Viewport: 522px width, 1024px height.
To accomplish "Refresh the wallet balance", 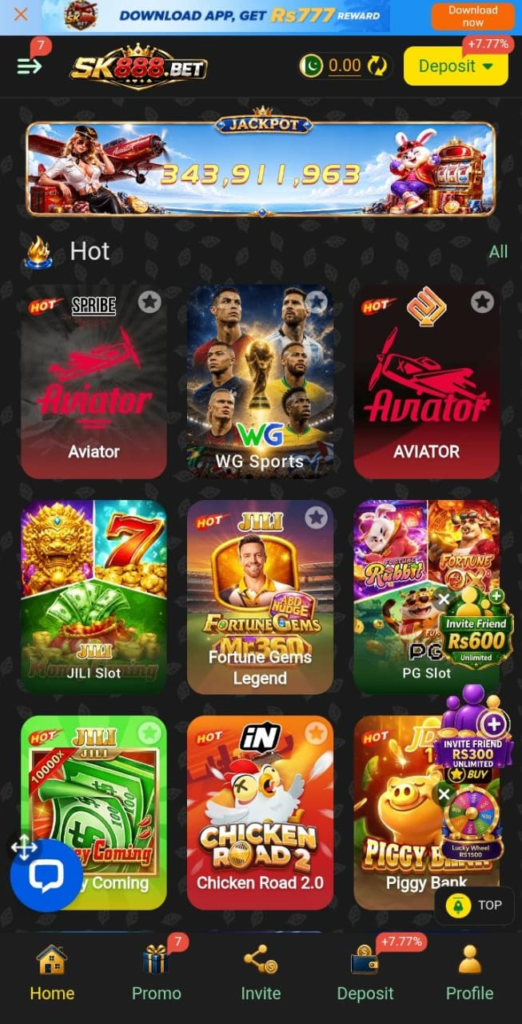I will tap(377, 65).
